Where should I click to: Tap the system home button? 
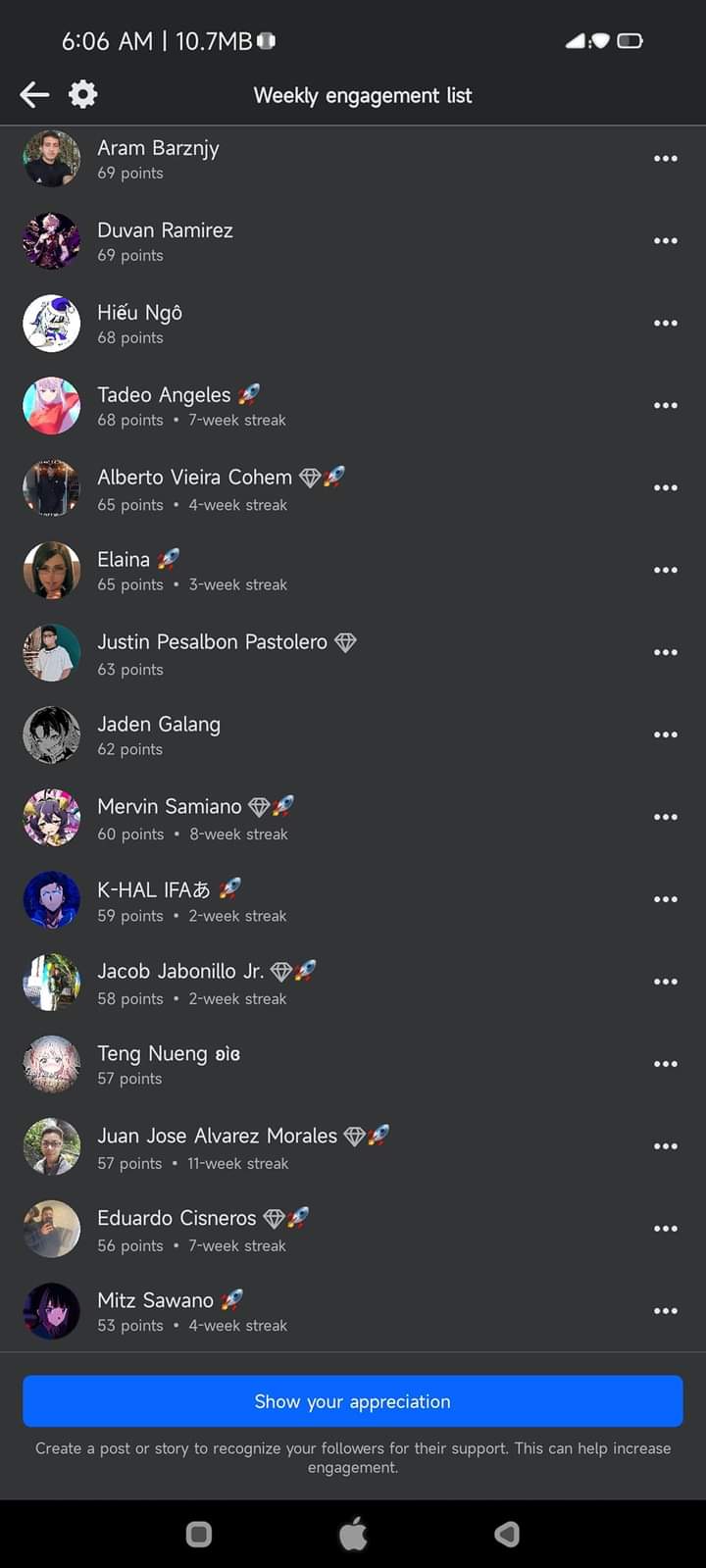353,1535
